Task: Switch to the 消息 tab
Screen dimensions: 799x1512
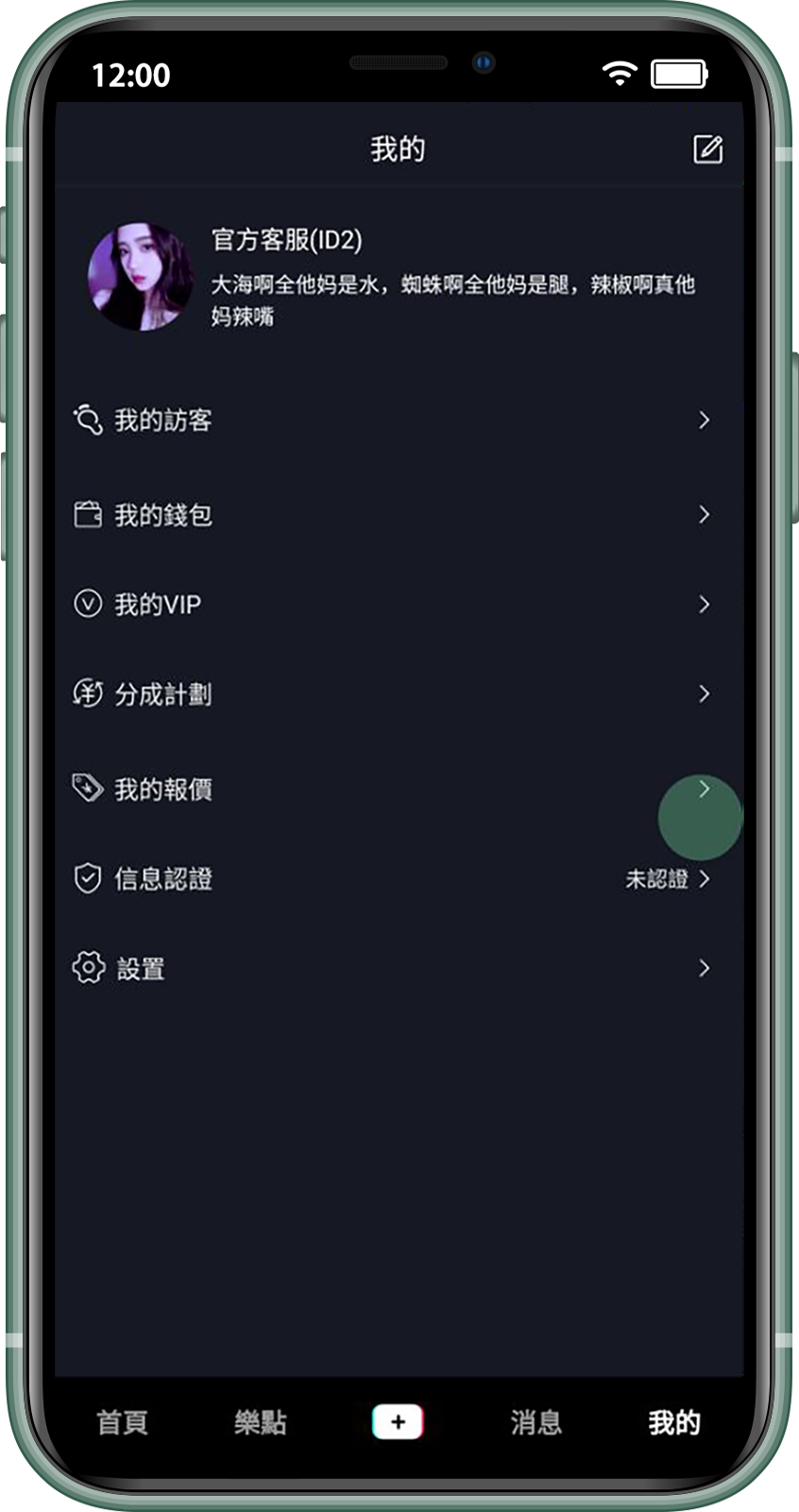Action: click(535, 1423)
